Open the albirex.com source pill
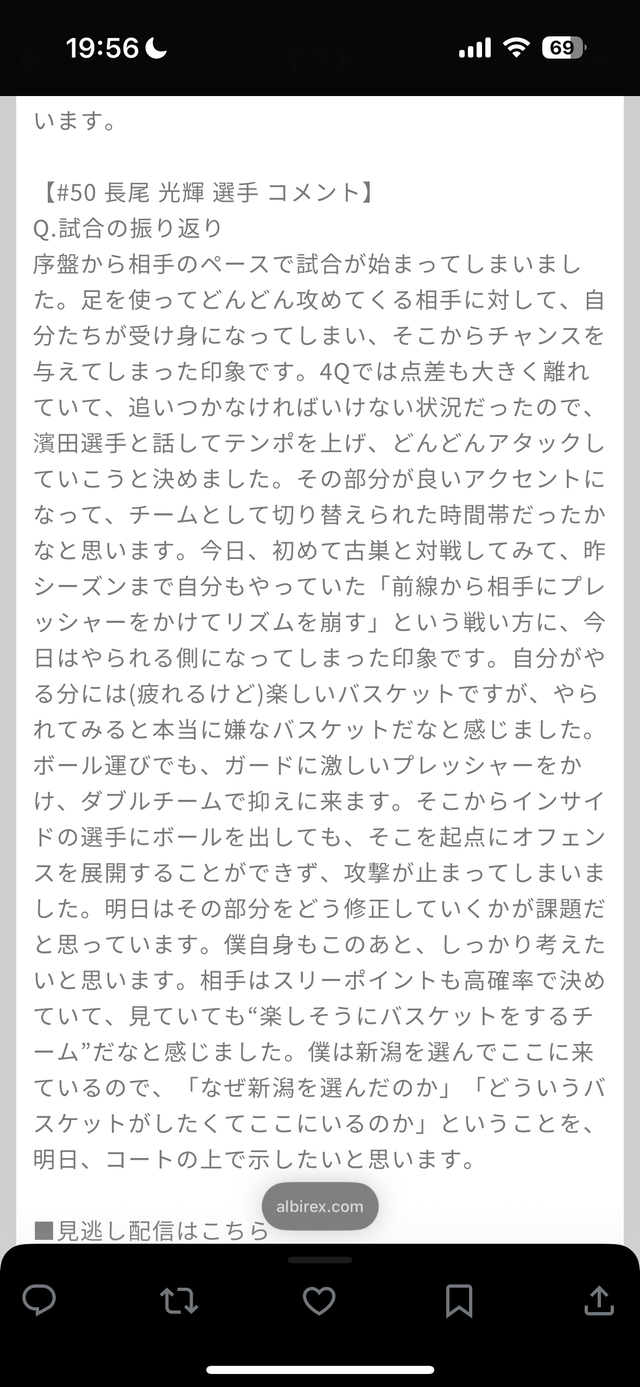This screenshot has width=640, height=1387. pyautogui.click(x=320, y=1206)
